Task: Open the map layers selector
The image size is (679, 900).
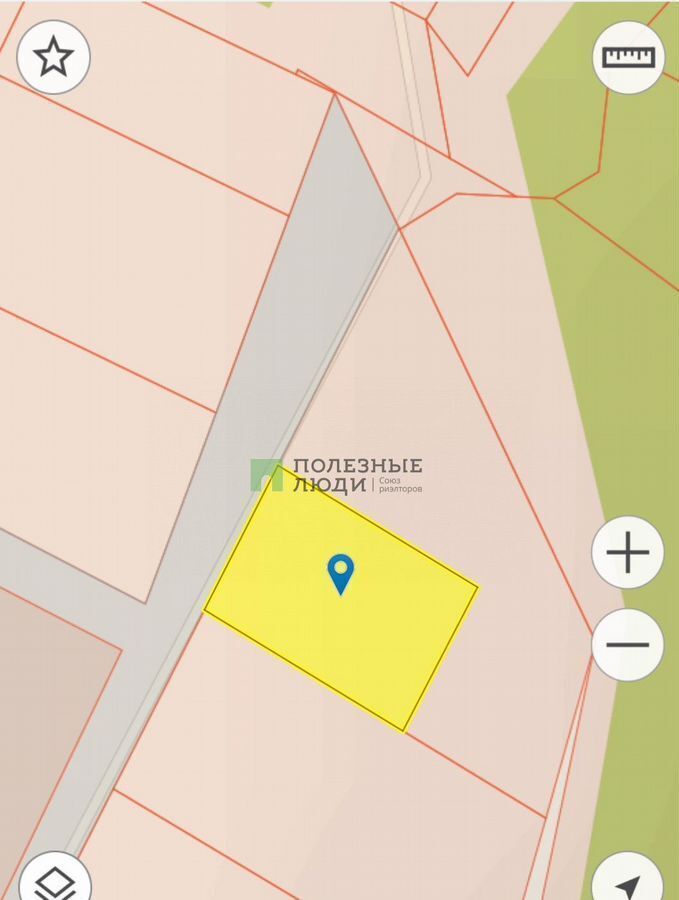Action: [55, 882]
